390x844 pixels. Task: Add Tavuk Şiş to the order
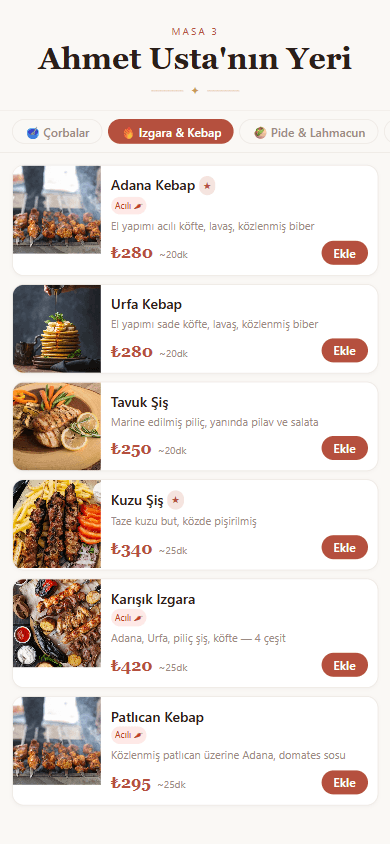click(x=345, y=448)
